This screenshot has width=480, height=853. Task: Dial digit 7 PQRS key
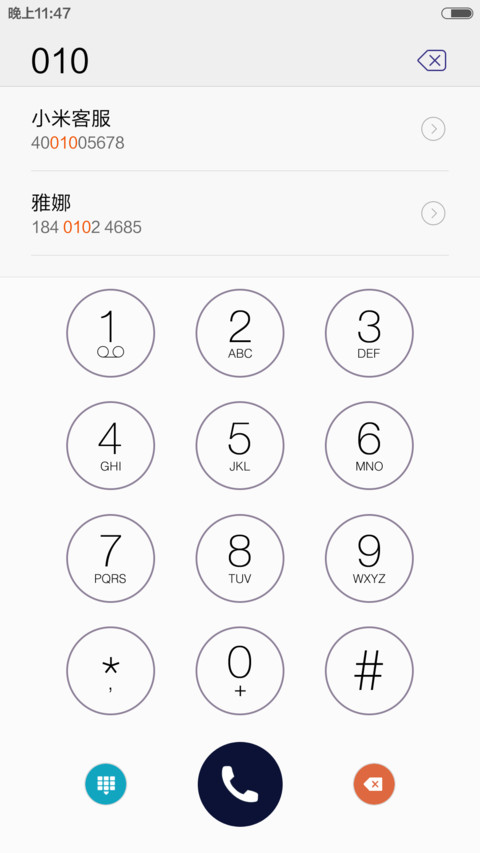[x=110, y=558]
